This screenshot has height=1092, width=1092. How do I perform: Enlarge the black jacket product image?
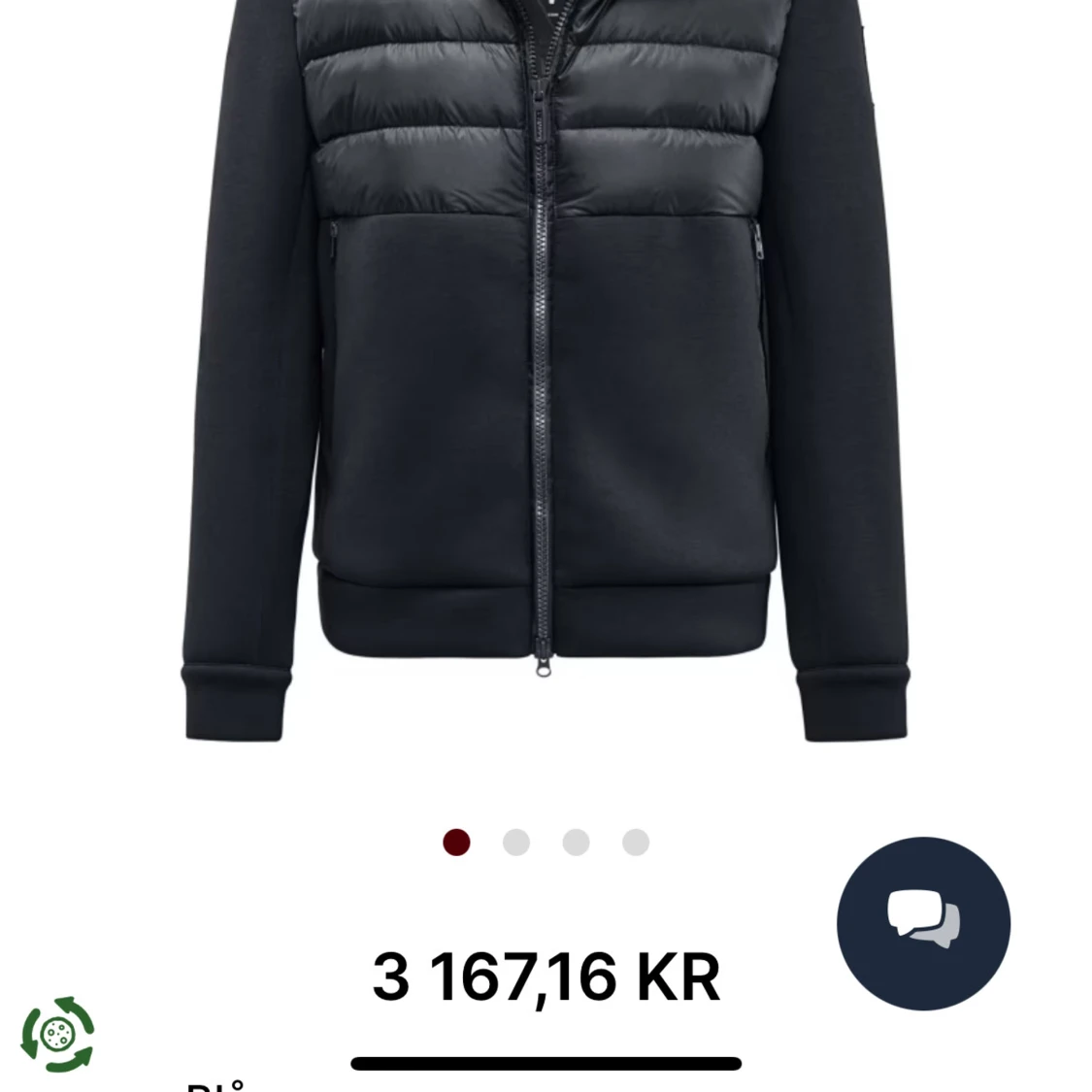(546, 388)
